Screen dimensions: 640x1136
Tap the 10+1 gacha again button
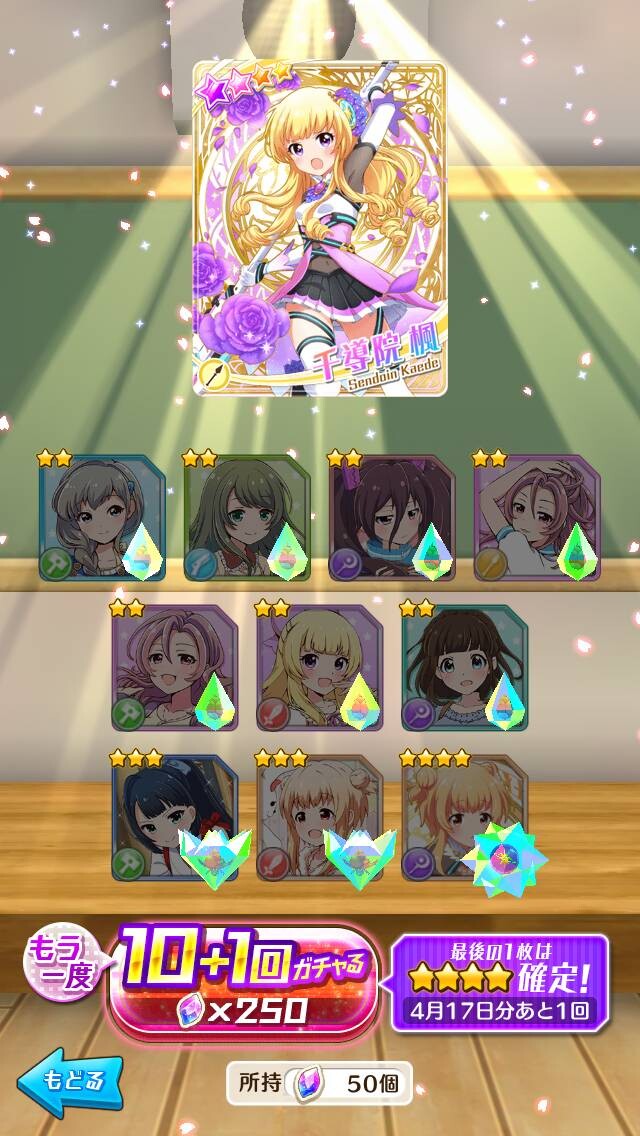click(x=243, y=983)
